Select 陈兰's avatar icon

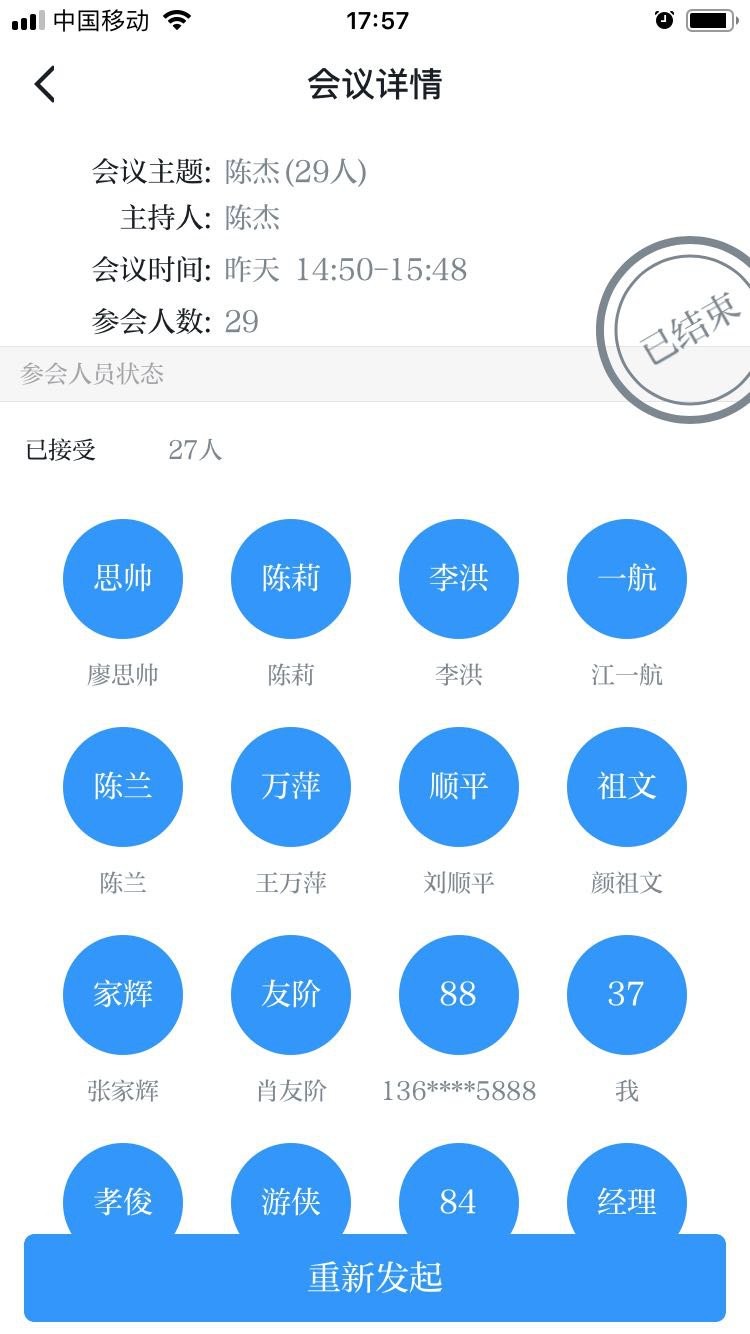123,786
